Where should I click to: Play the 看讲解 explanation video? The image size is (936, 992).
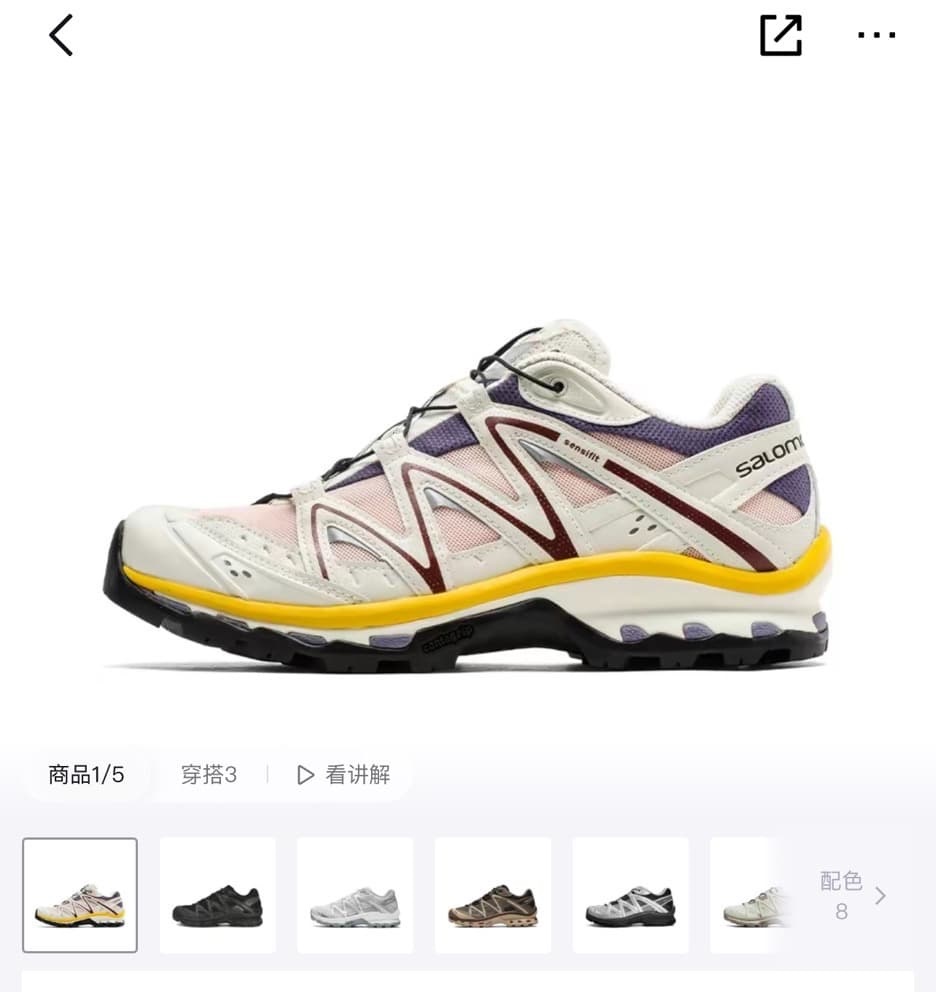[344, 774]
